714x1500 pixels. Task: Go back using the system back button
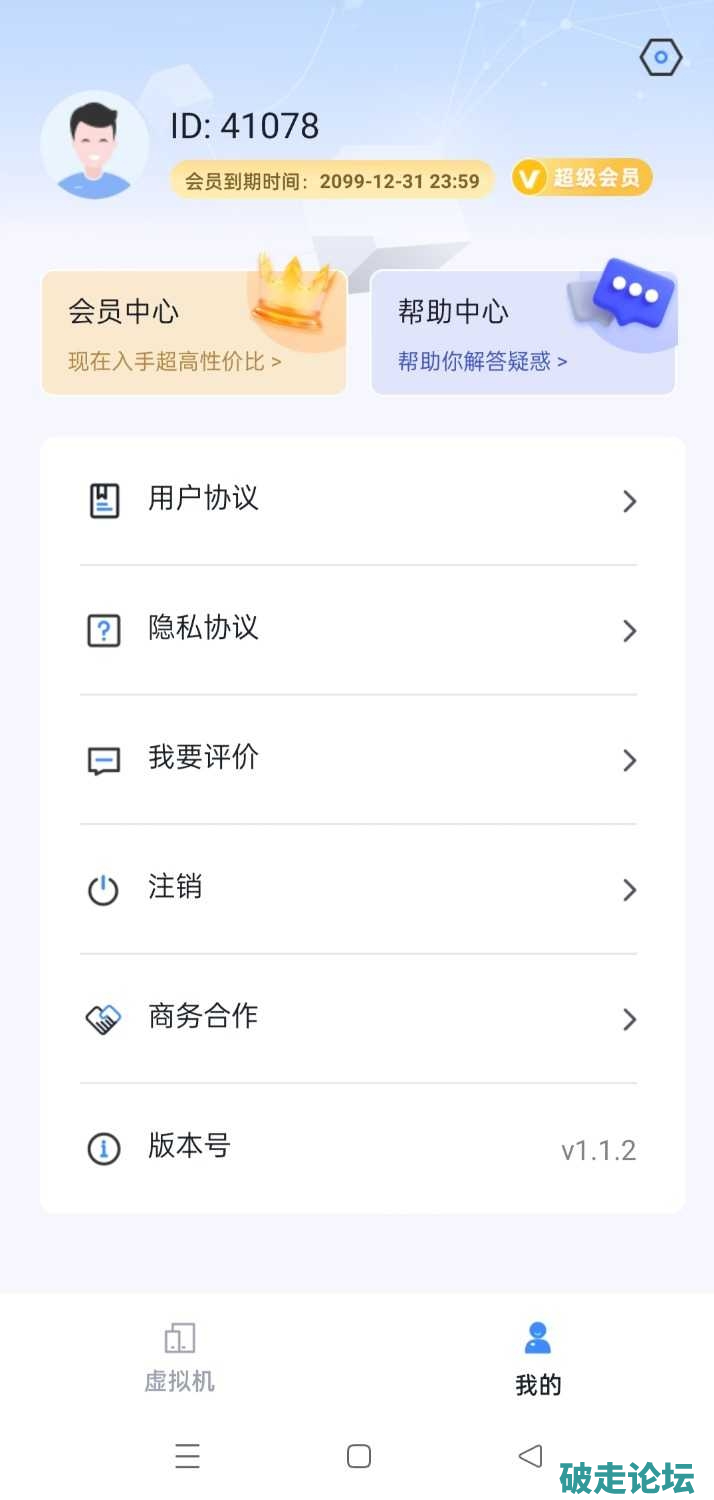(x=531, y=1456)
